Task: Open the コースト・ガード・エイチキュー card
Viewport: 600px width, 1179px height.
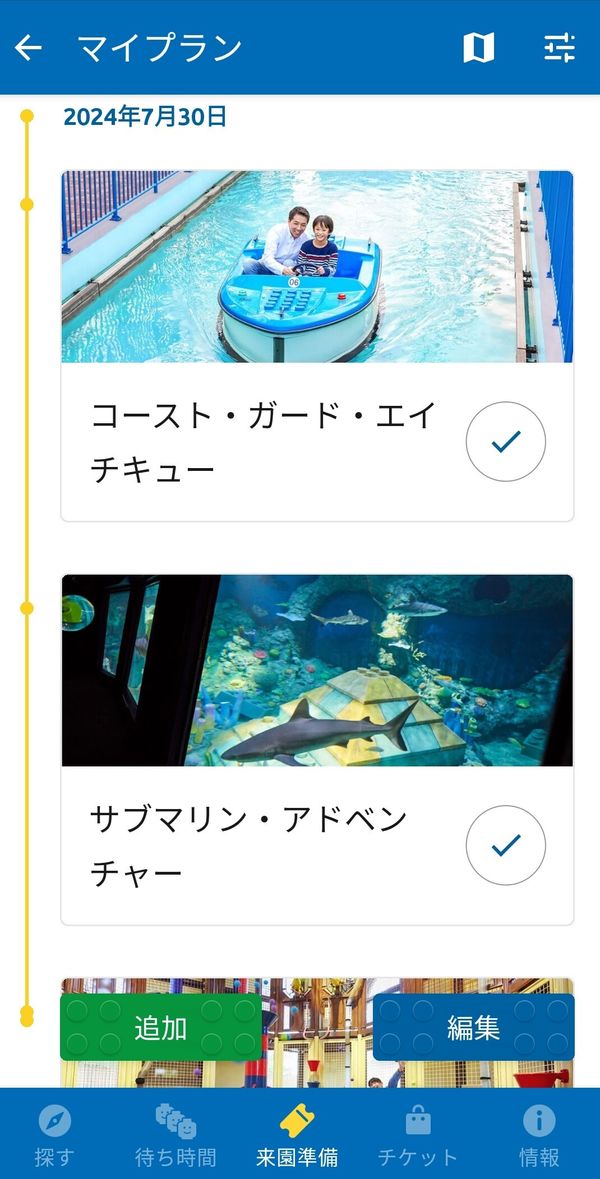Action: tap(317, 346)
